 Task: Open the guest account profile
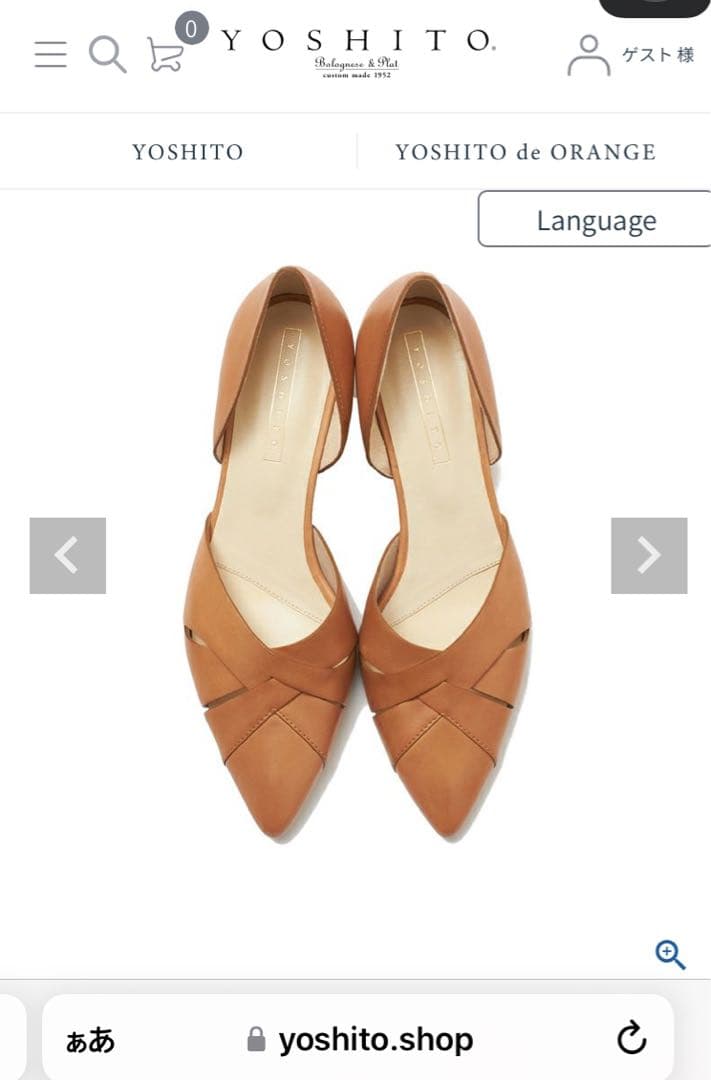tap(589, 56)
